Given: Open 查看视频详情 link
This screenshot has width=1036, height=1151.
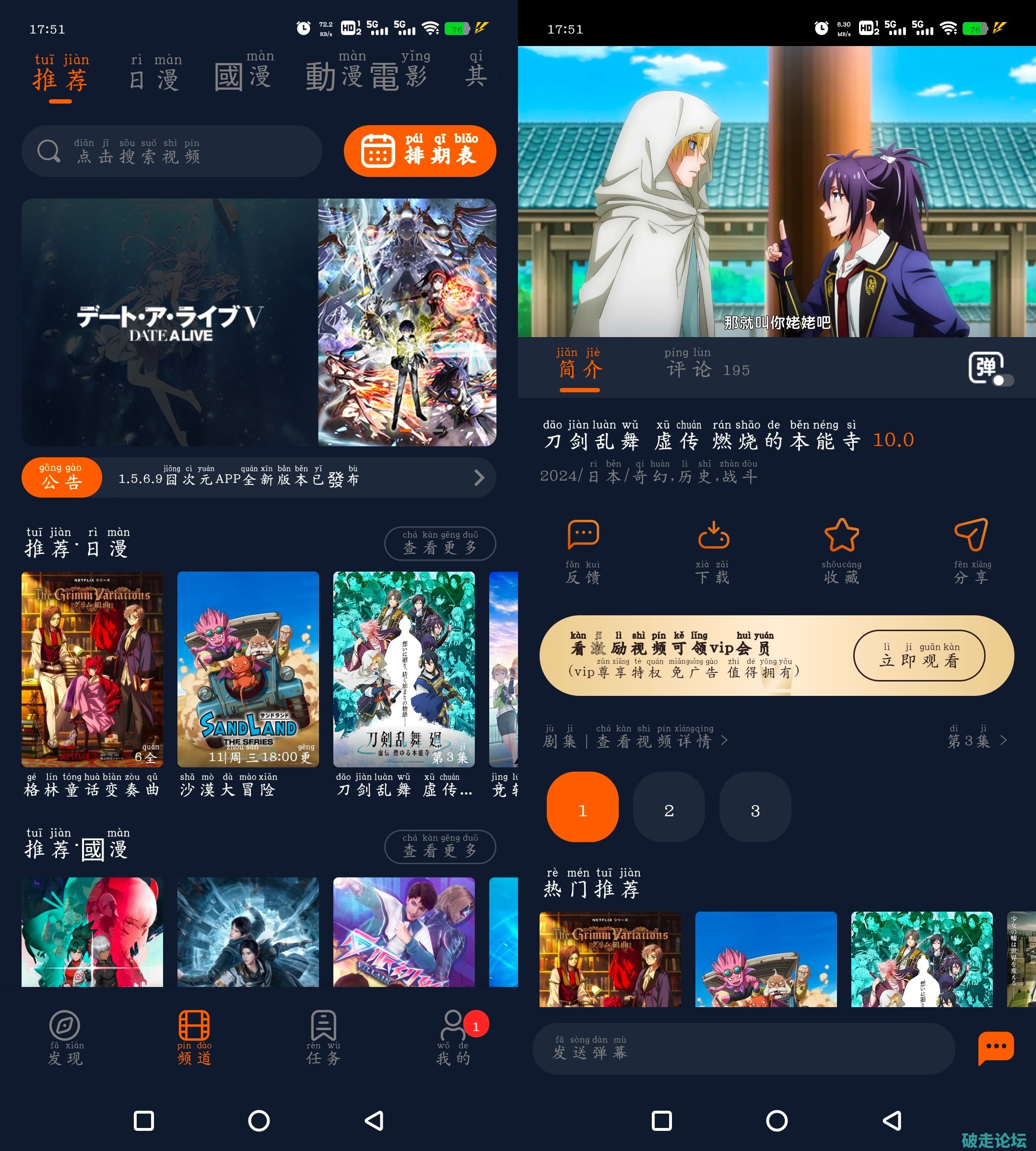Looking at the screenshot, I should (661, 740).
